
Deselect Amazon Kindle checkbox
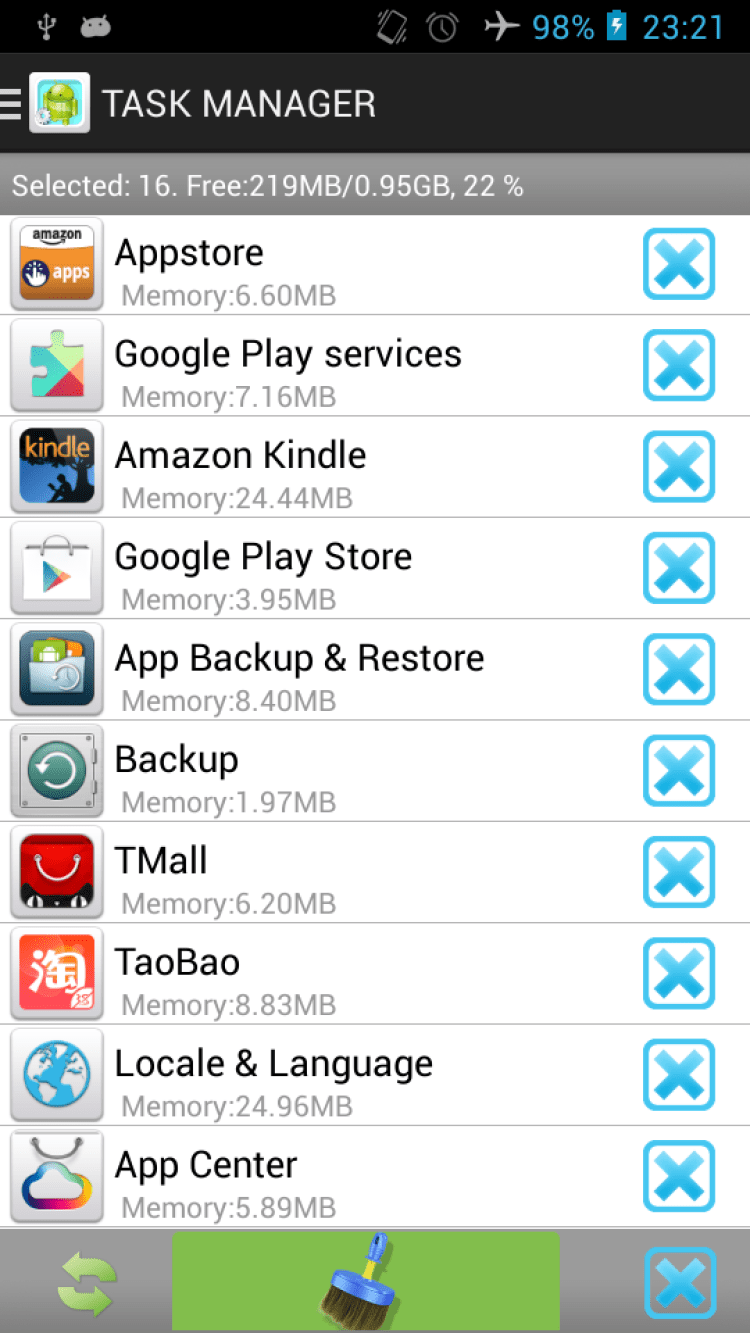click(x=679, y=467)
